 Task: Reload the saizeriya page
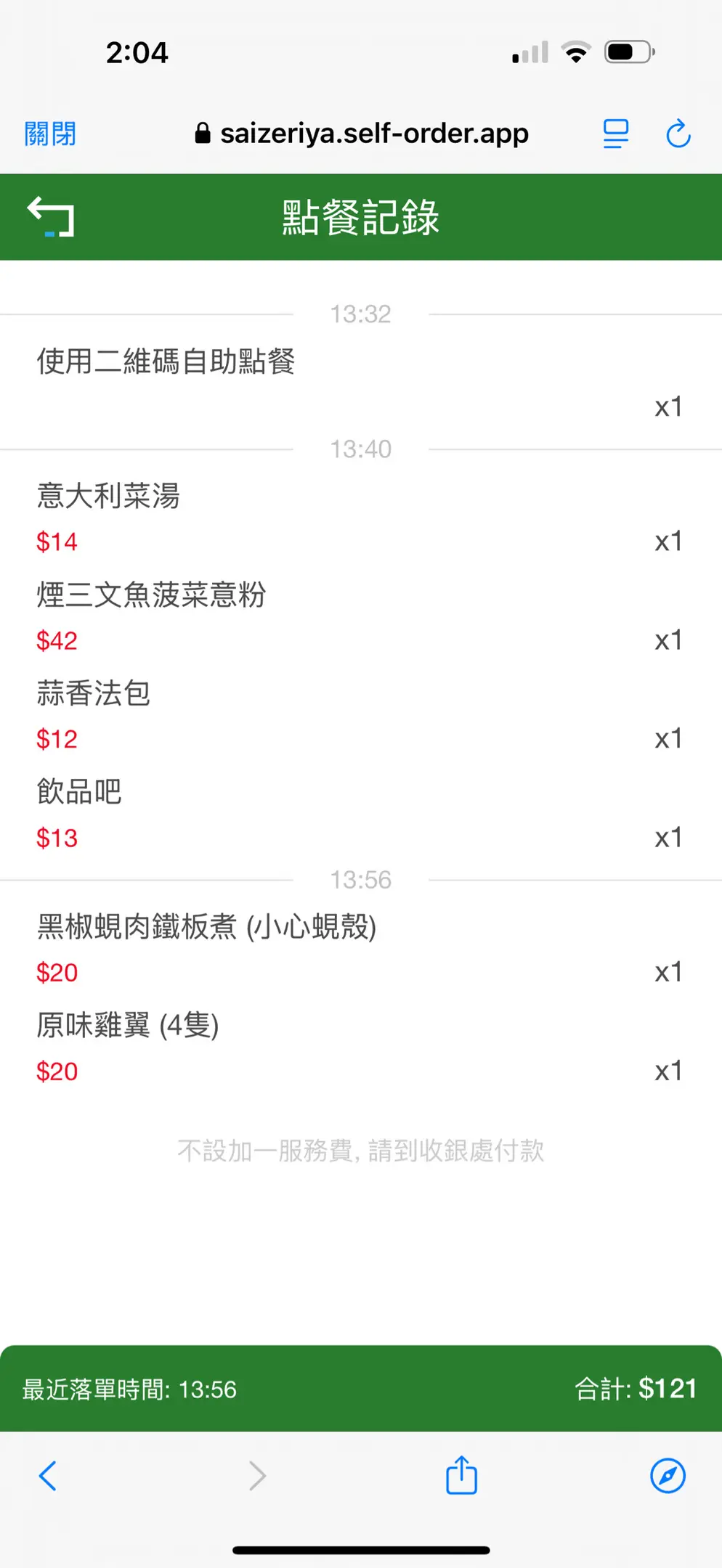coord(678,134)
